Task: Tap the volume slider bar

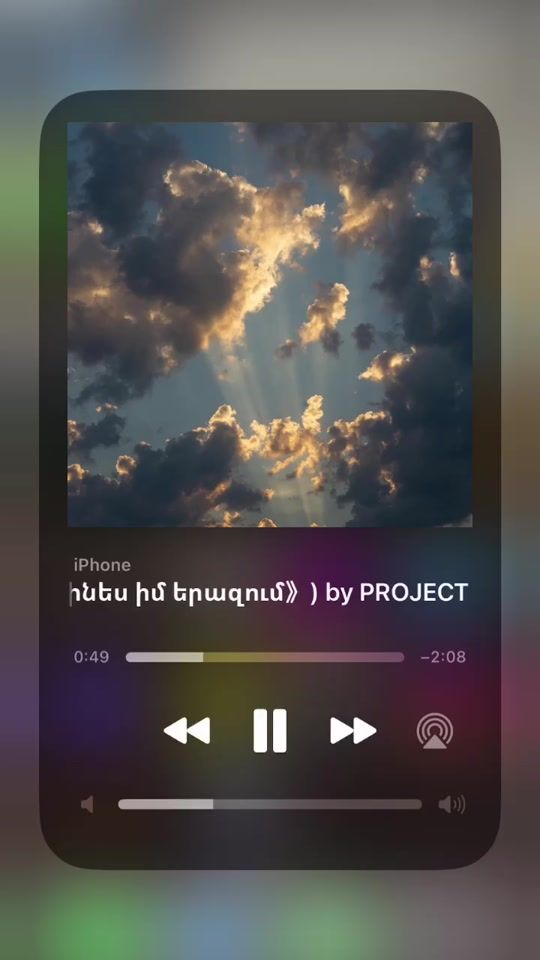Action: pos(270,804)
